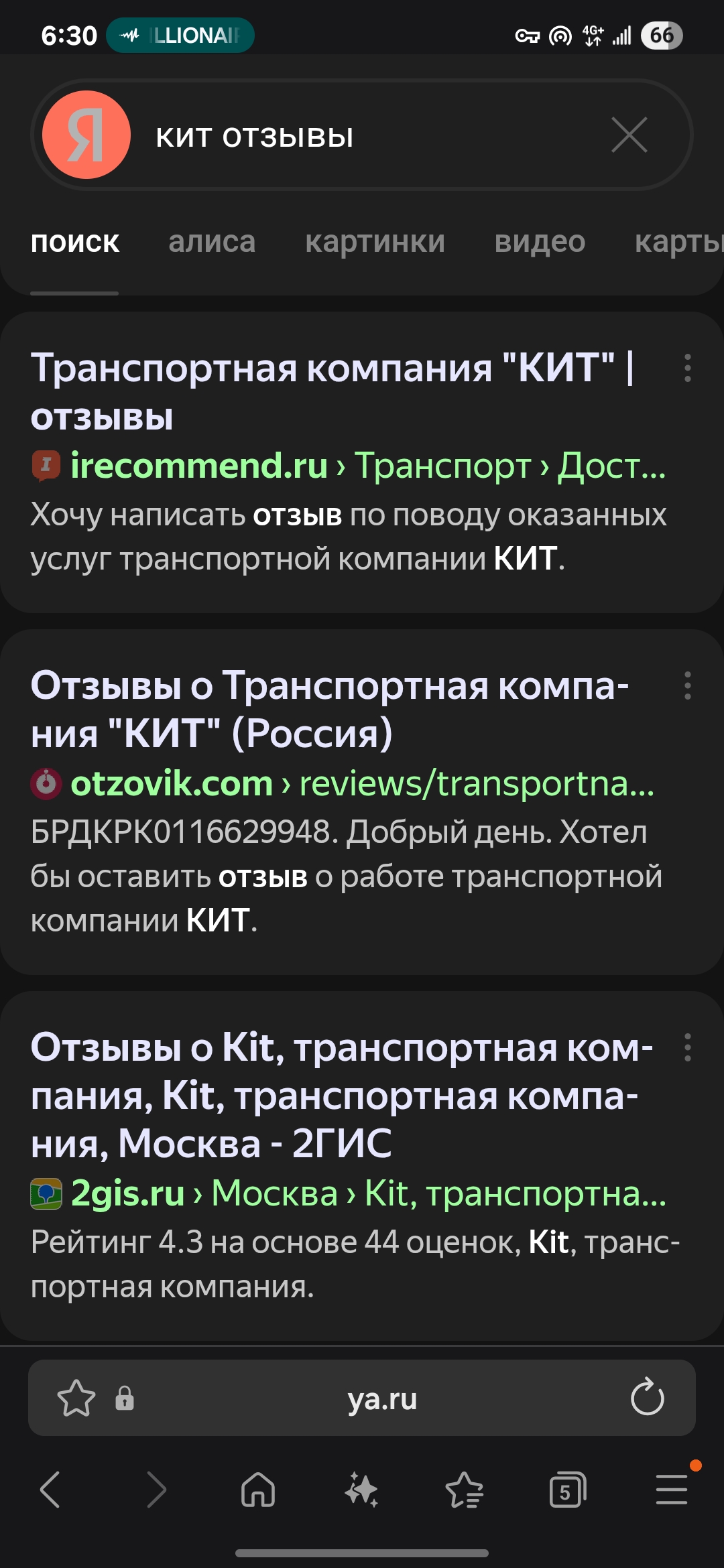
Task: Clear the search query with the X
Action: pyautogui.click(x=629, y=135)
